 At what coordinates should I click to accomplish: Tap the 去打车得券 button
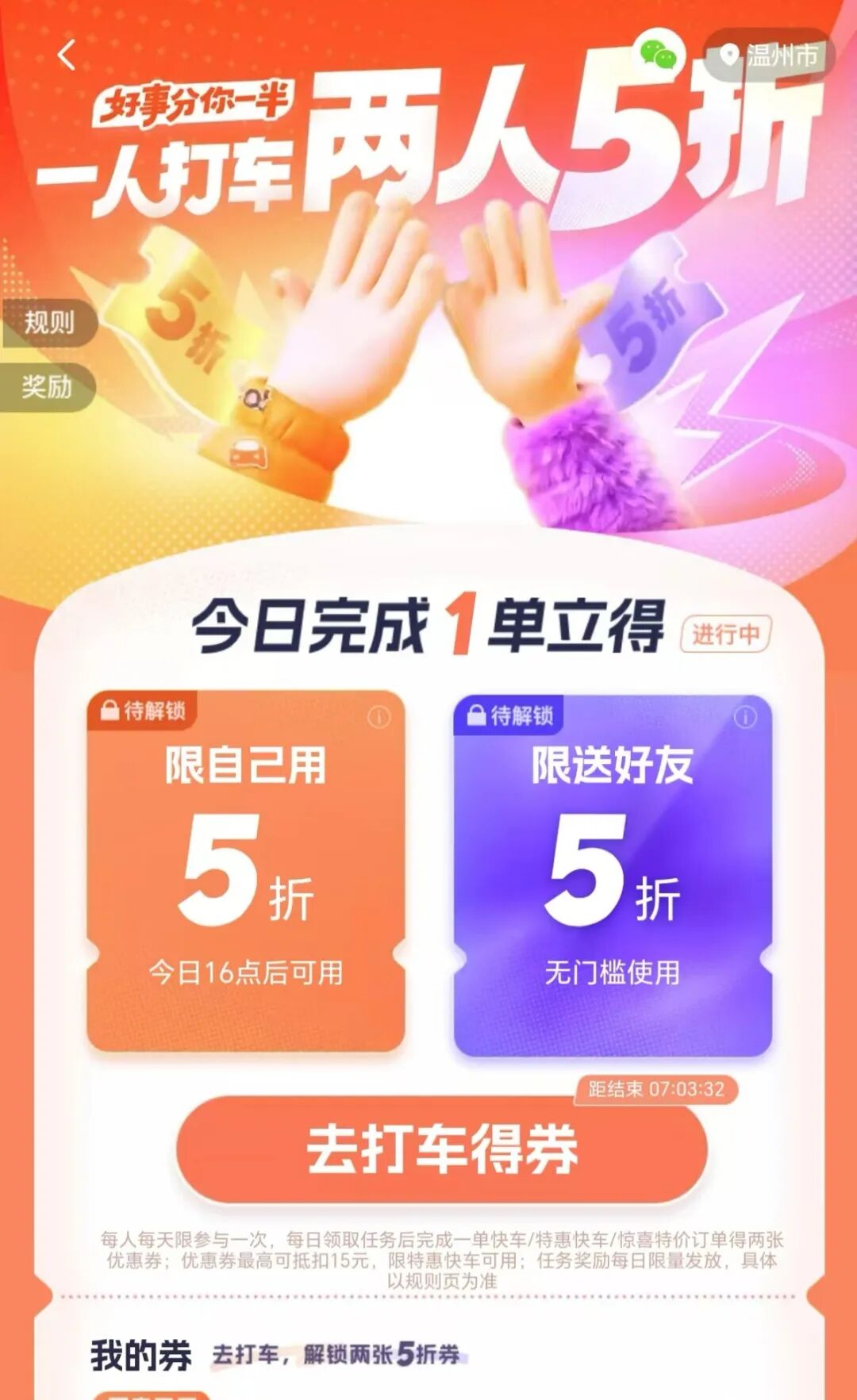coord(441,1149)
